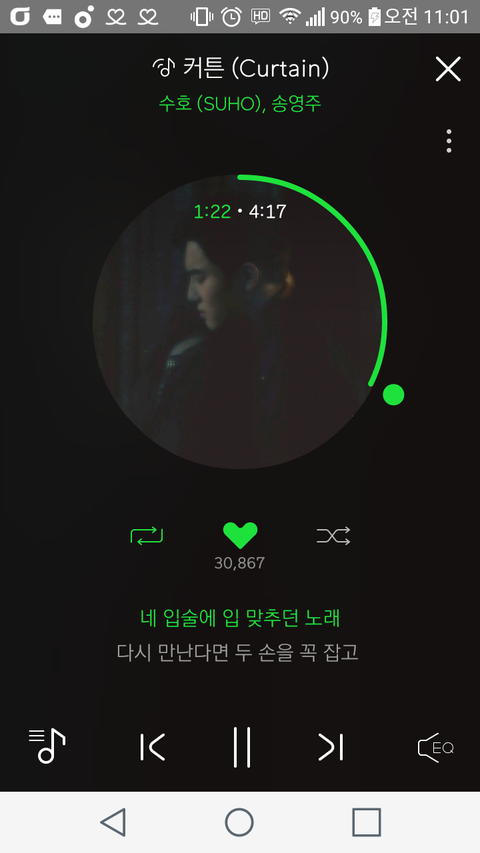Open the EQ sound settings
This screenshot has height=853, width=480.
click(435, 747)
